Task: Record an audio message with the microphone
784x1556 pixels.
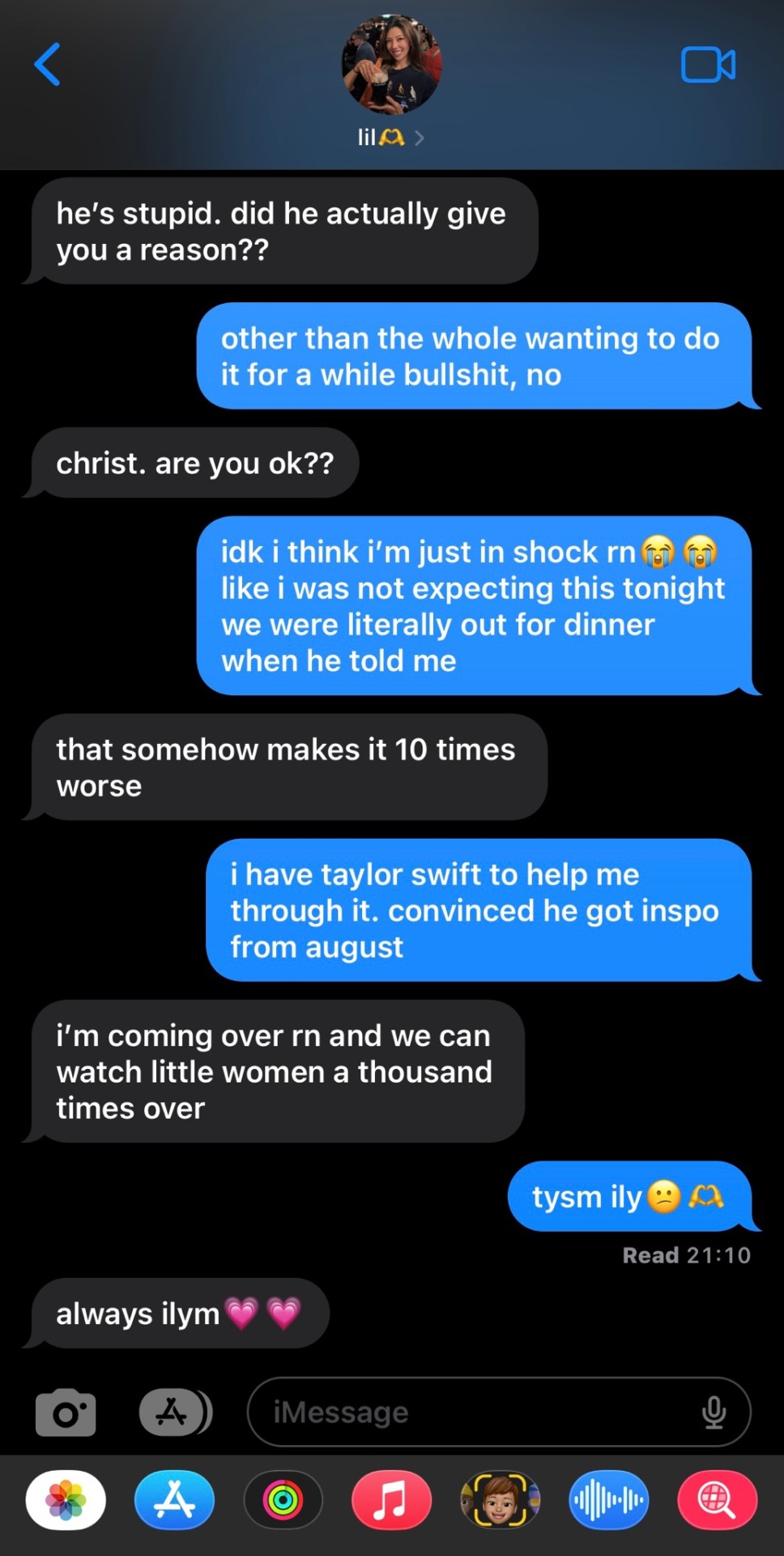Action: pyautogui.click(x=714, y=1413)
